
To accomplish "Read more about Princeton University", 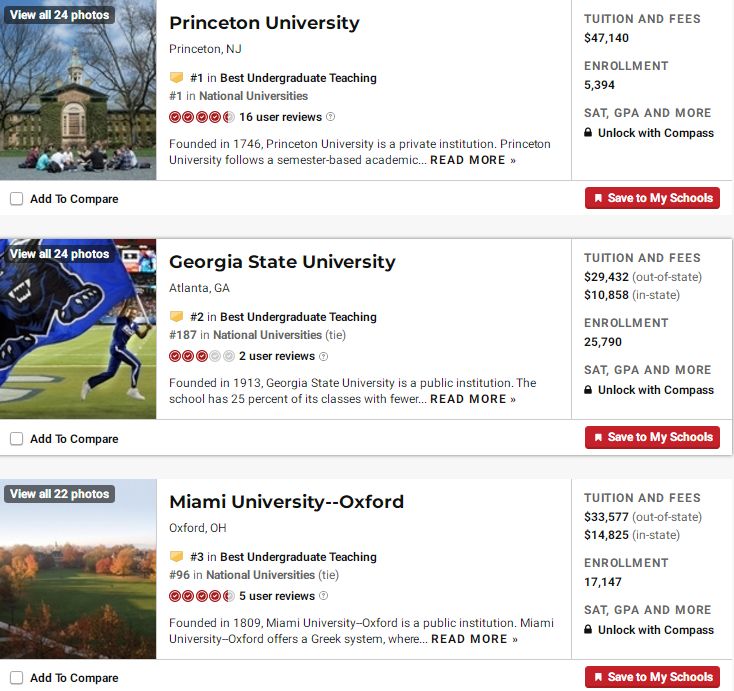I will pyautogui.click(x=473, y=160).
